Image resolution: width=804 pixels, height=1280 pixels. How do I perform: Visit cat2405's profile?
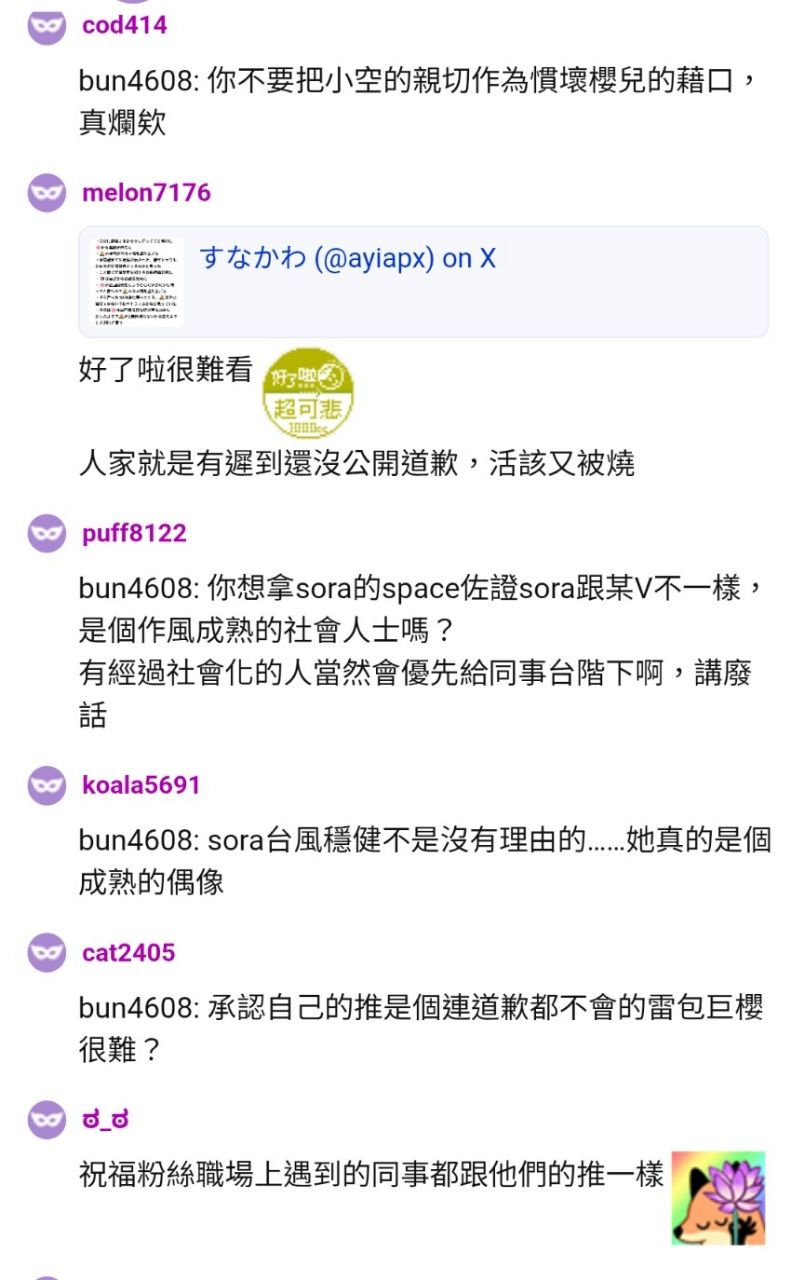(128, 952)
